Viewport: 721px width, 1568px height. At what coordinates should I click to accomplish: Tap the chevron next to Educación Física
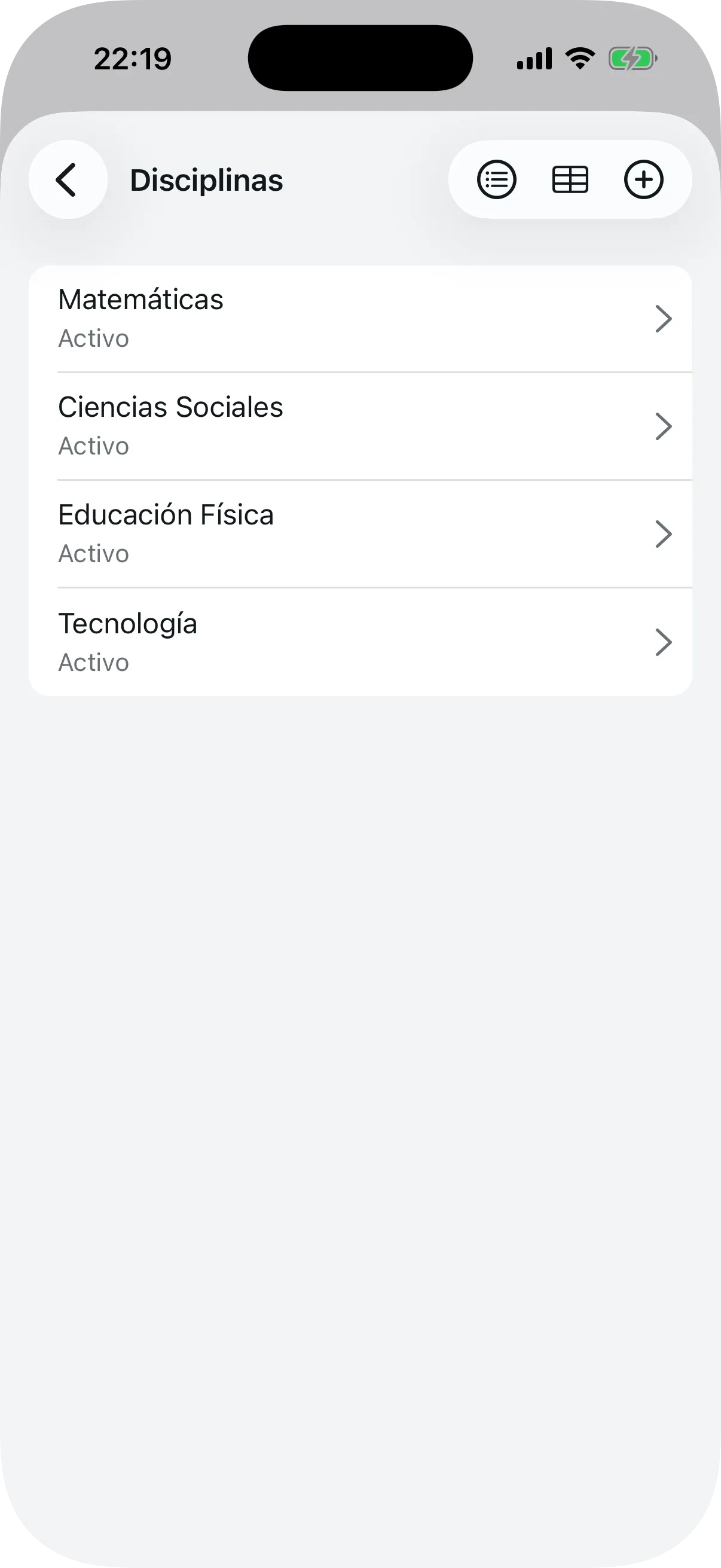663,534
